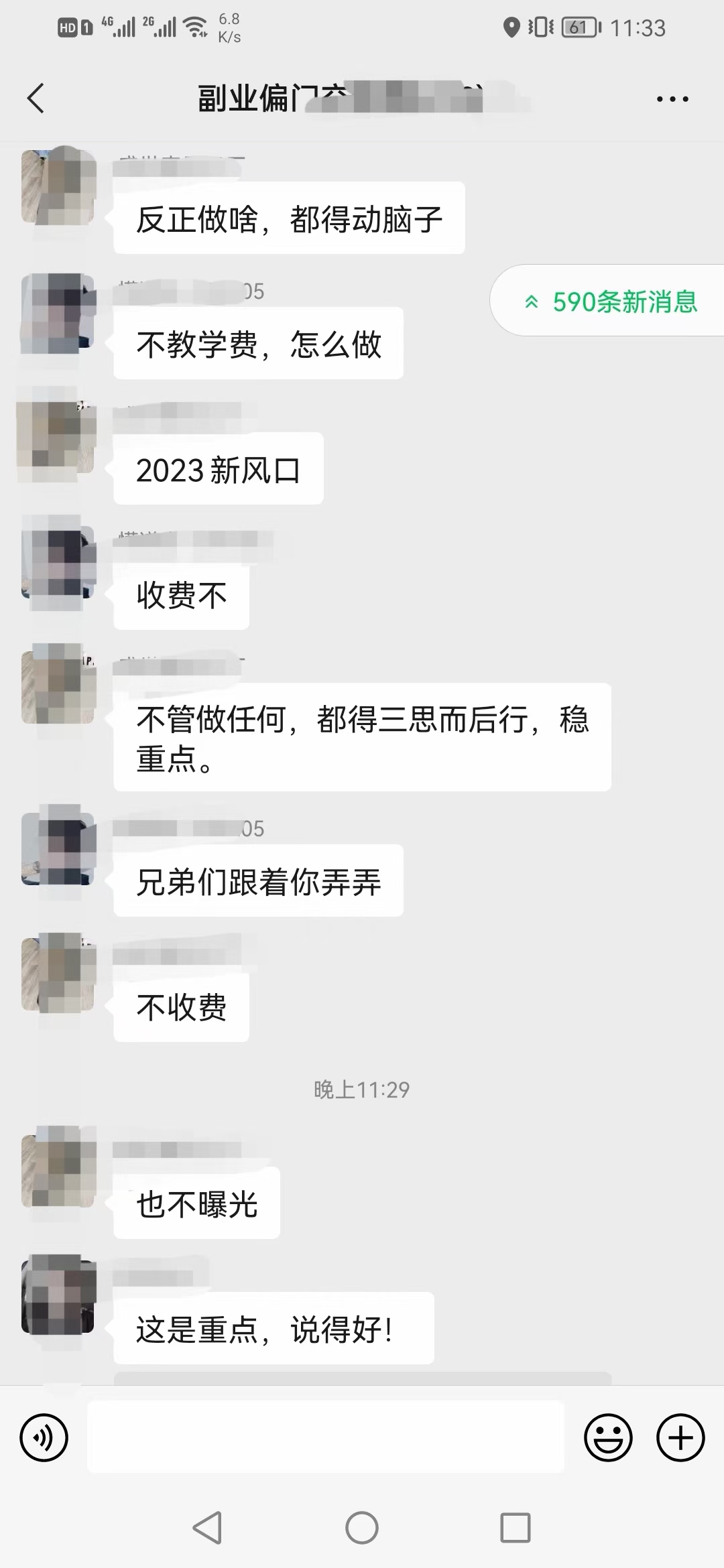
Task: Open the group chat overflow menu
Action: 672,99
